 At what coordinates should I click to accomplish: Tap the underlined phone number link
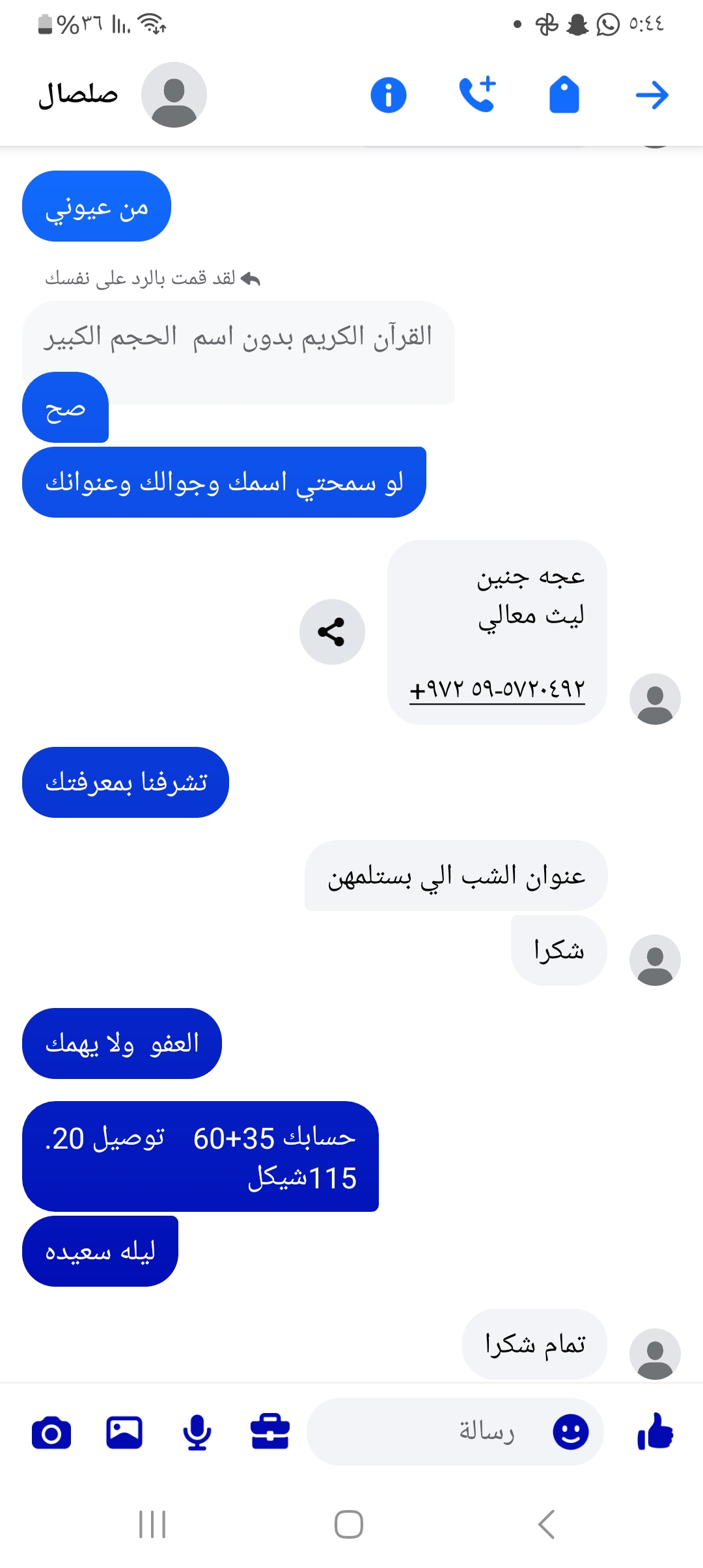(x=497, y=690)
